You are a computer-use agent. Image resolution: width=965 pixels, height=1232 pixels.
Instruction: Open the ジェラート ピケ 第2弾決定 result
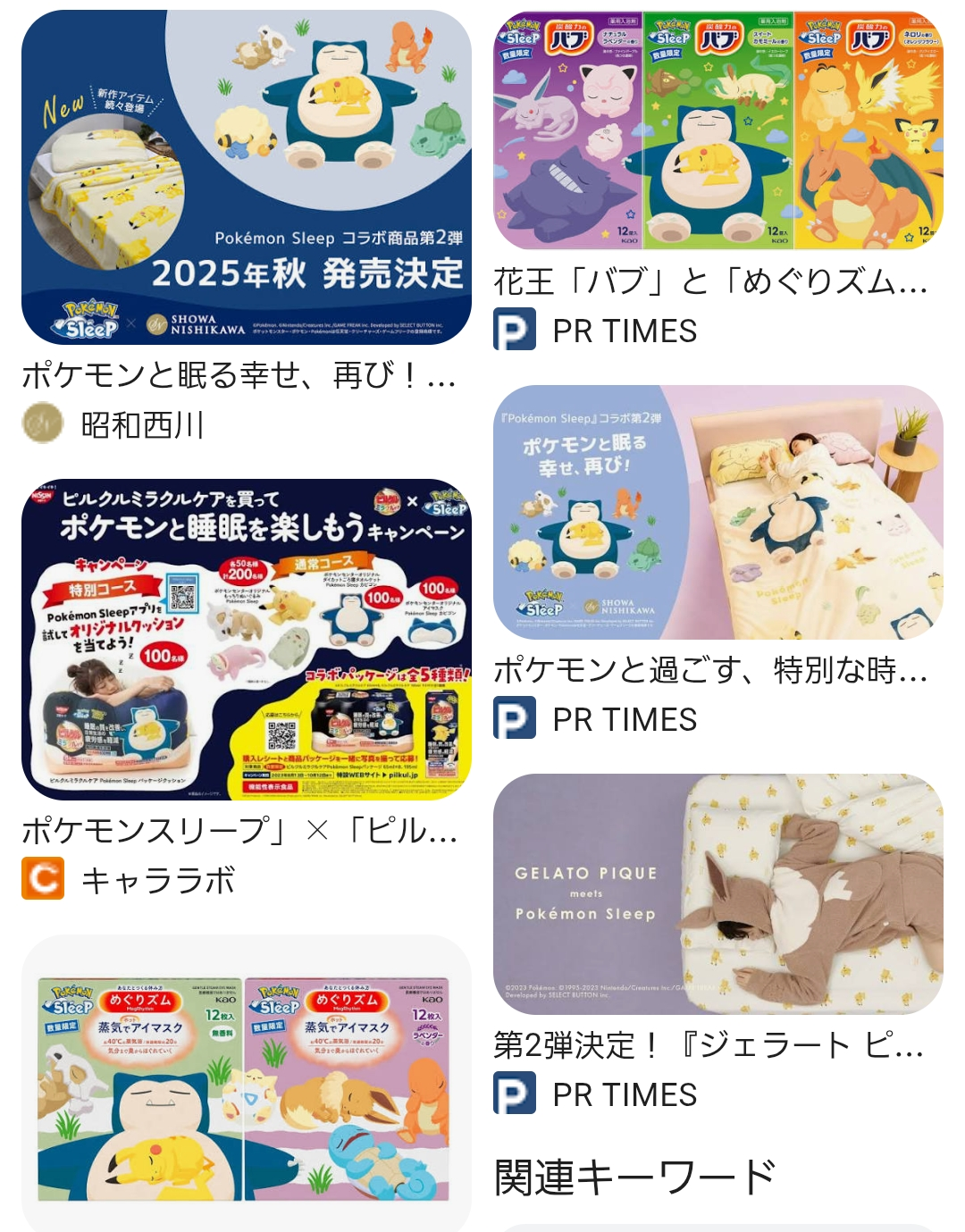tap(717, 893)
